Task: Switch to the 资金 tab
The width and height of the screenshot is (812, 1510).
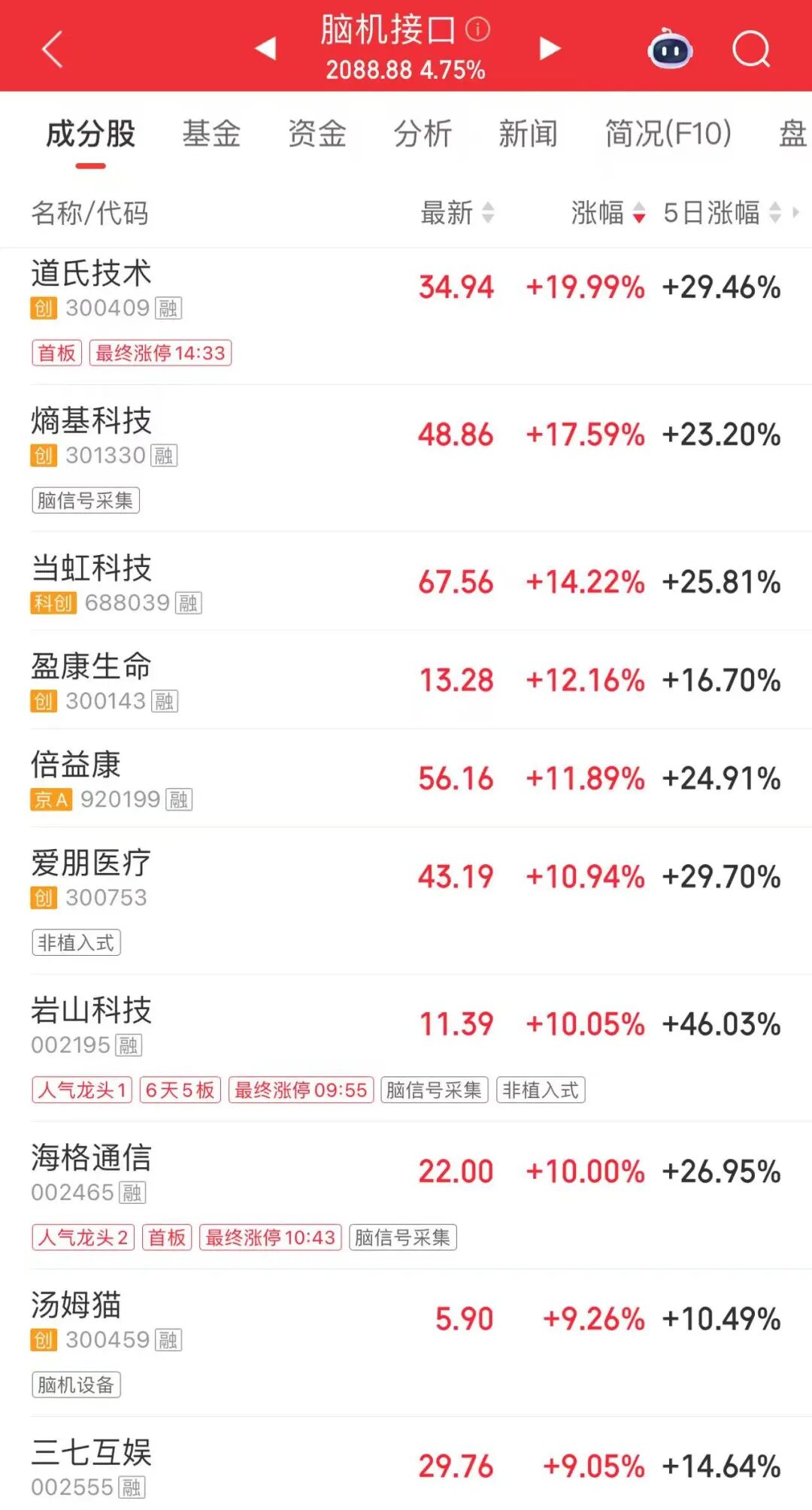Action: [317, 134]
